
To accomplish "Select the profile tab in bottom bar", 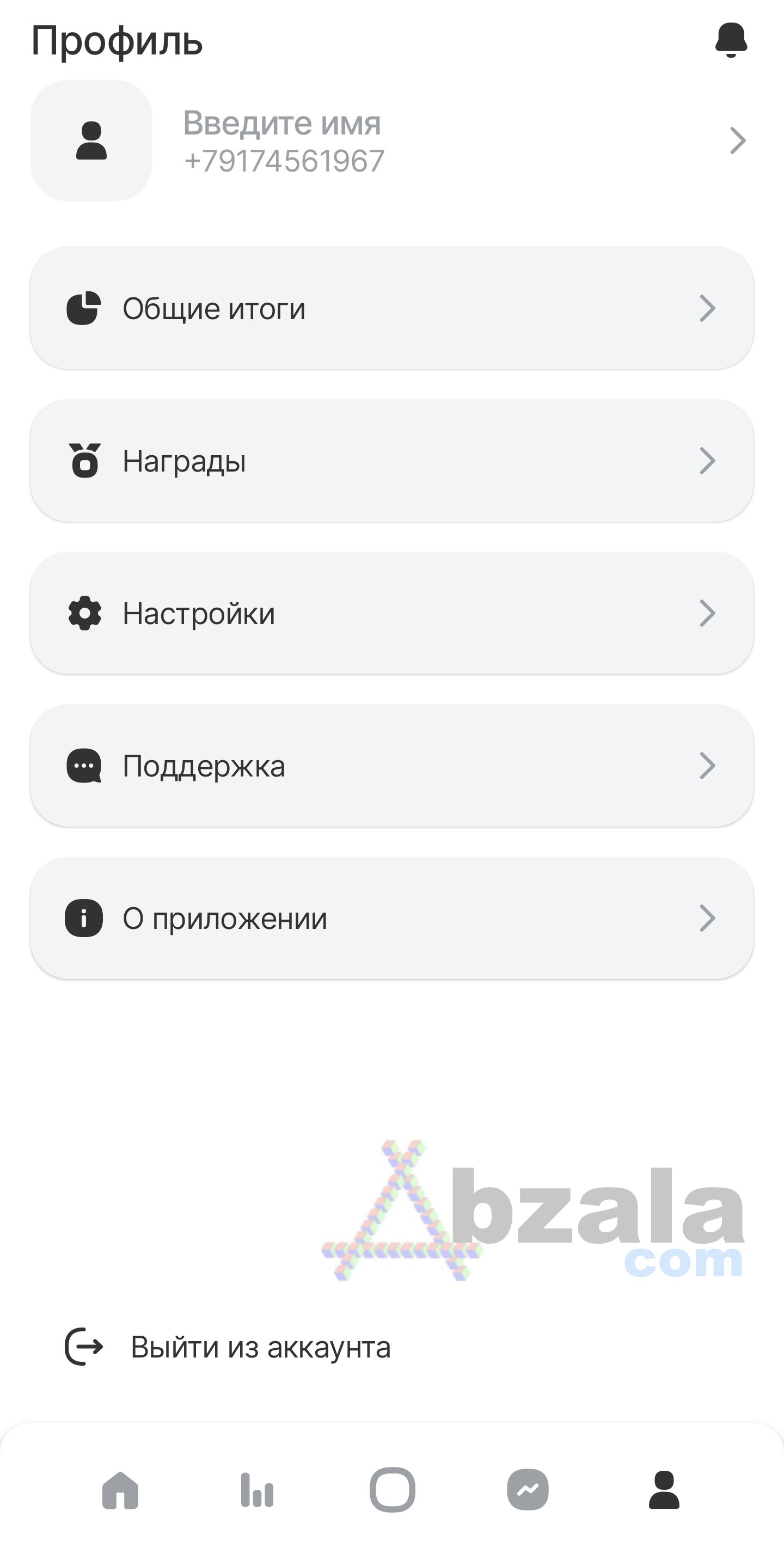I will point(664,1490).
